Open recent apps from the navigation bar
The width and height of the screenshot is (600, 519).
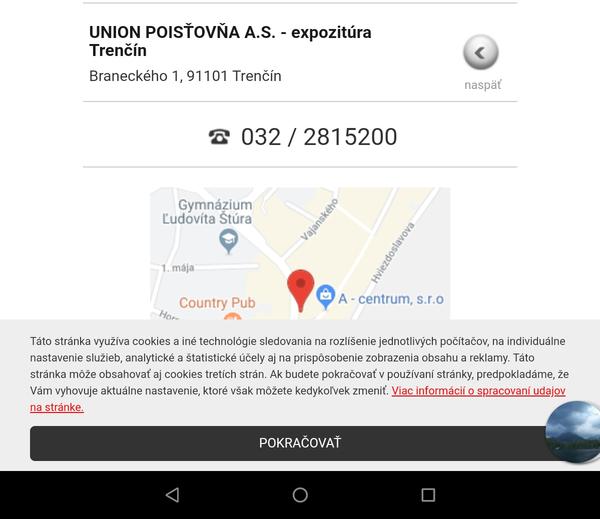coord(428,495)
